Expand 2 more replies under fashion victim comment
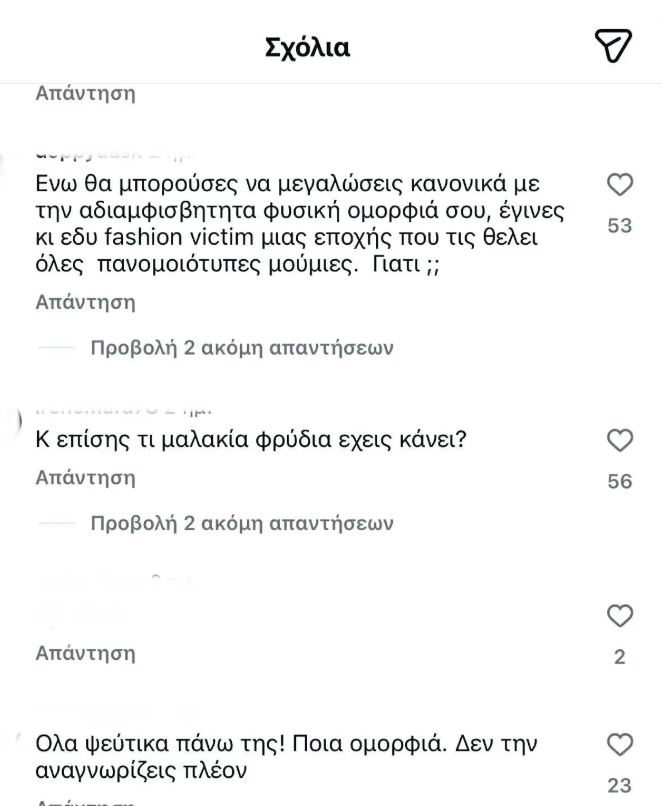This screenshot has width=662, height=806. pyautogui.click(x=241, y=348)
